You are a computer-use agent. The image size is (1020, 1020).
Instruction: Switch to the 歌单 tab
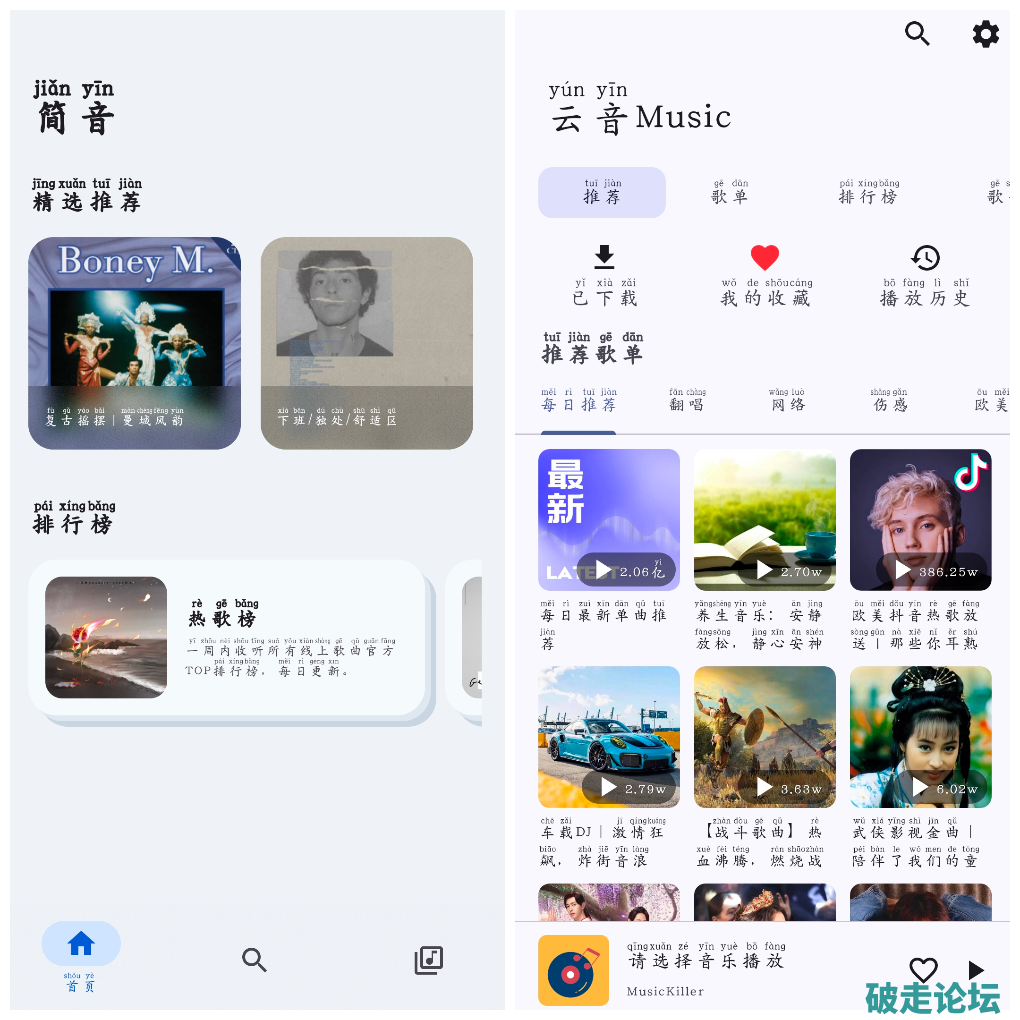coord(730,192)
